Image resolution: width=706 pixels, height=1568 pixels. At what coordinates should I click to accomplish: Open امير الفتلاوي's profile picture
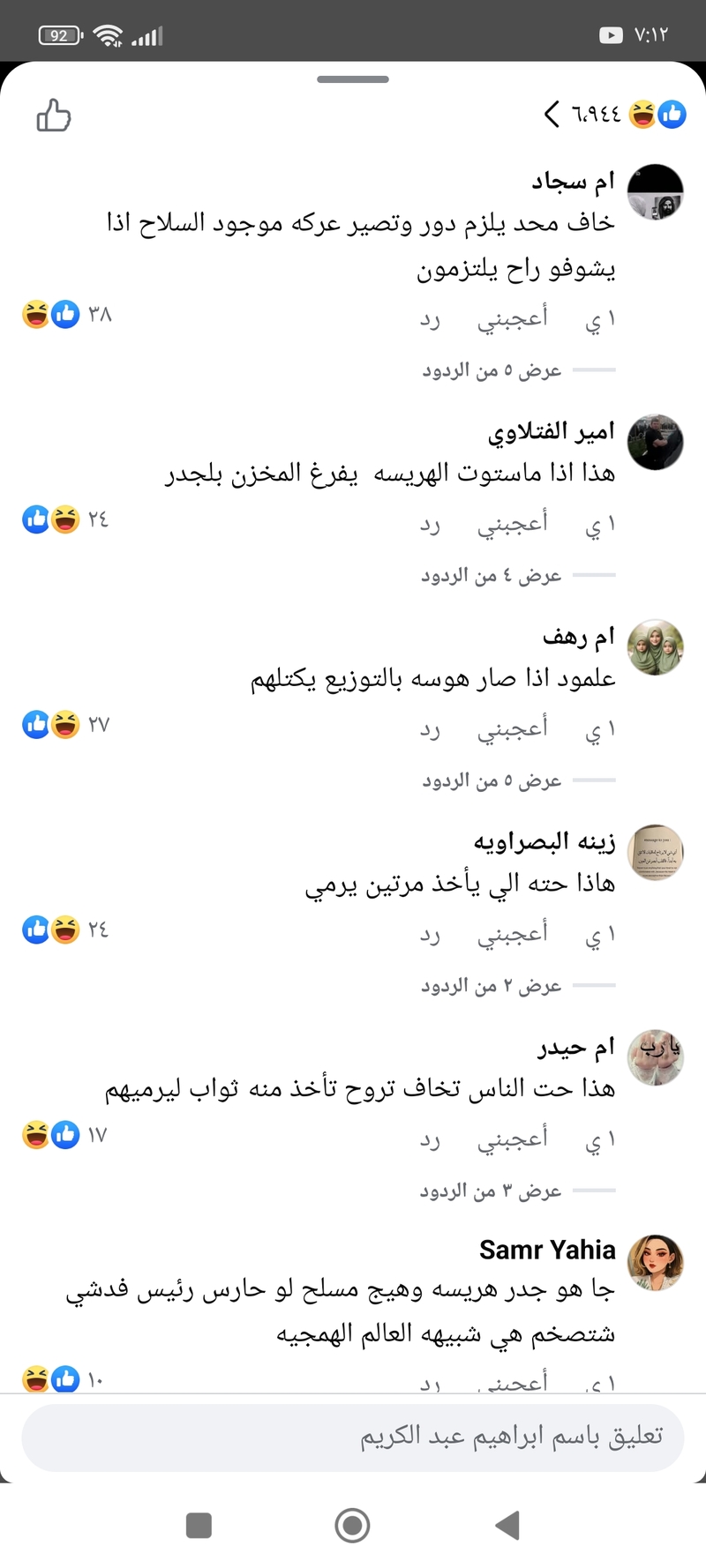(655, 442)
